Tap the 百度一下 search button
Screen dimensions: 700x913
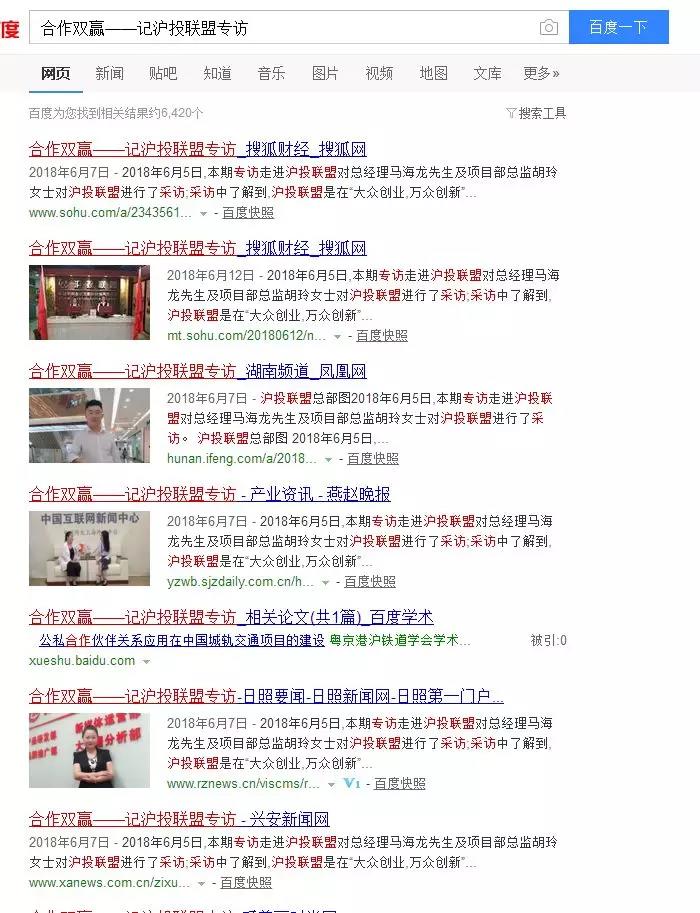click(618, 28)
